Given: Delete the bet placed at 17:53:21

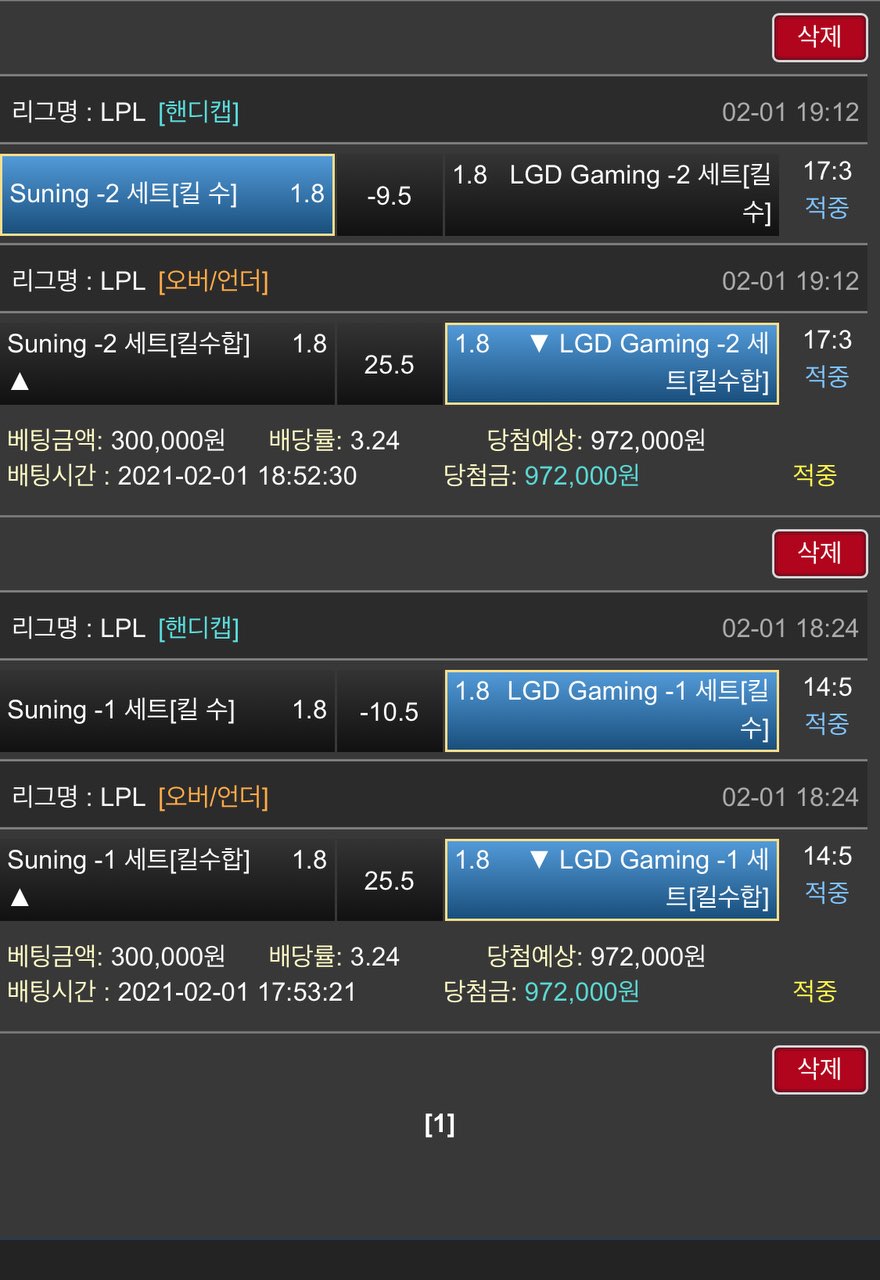Looking at the screenshot, I should [x=819, y=1069].
